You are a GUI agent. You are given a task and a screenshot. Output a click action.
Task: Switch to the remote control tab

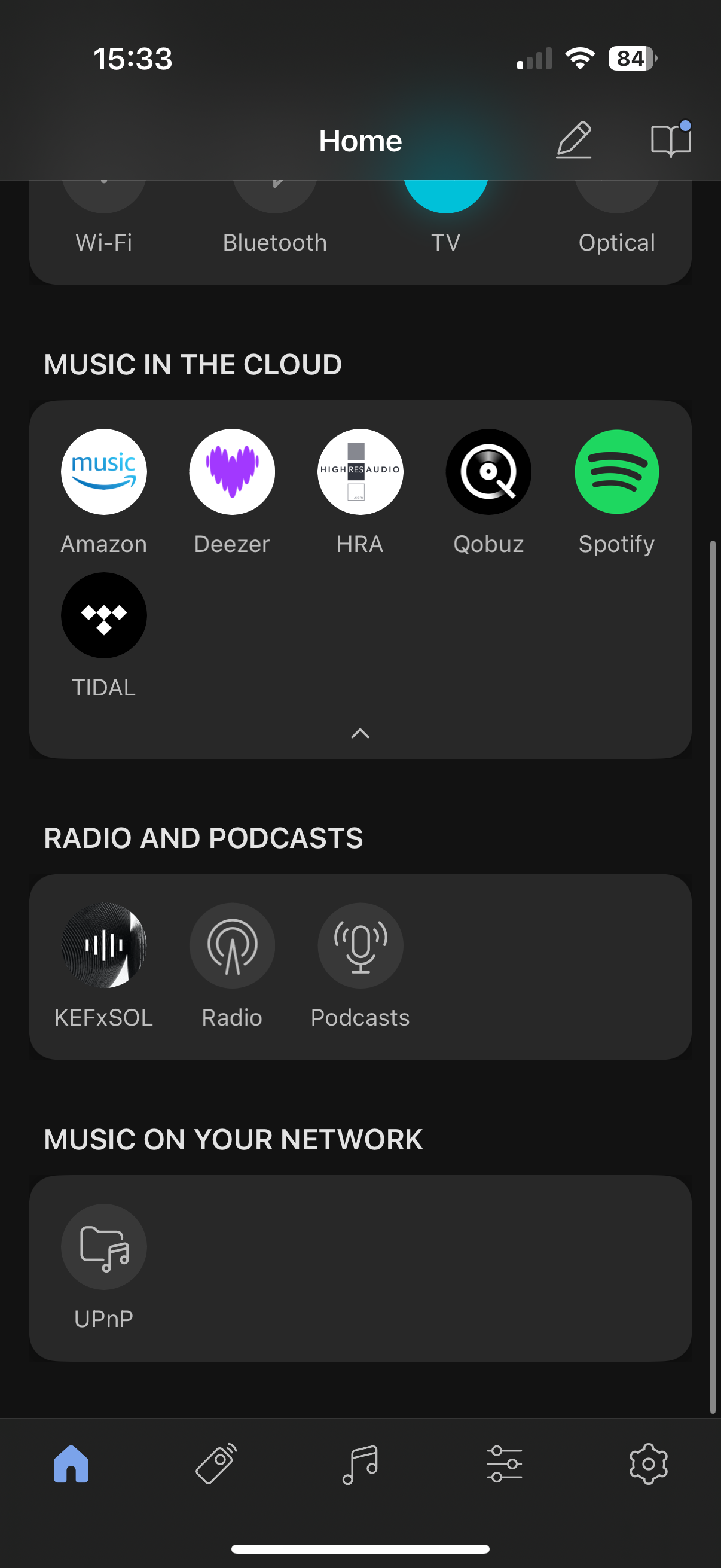click(216, 1463)
